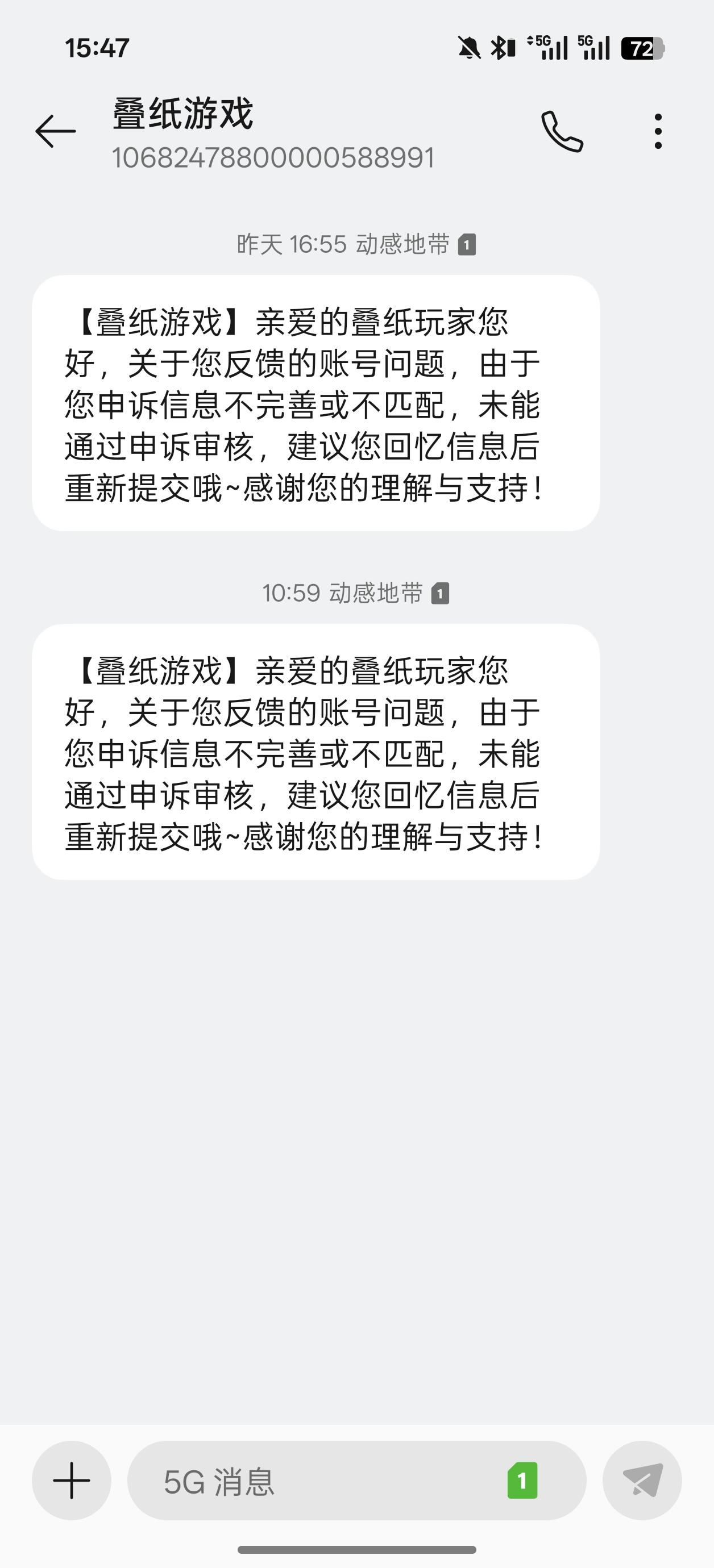Send the message with paper plane
This screenshot has width=714, height=1568.
(x=642, y=1481)
